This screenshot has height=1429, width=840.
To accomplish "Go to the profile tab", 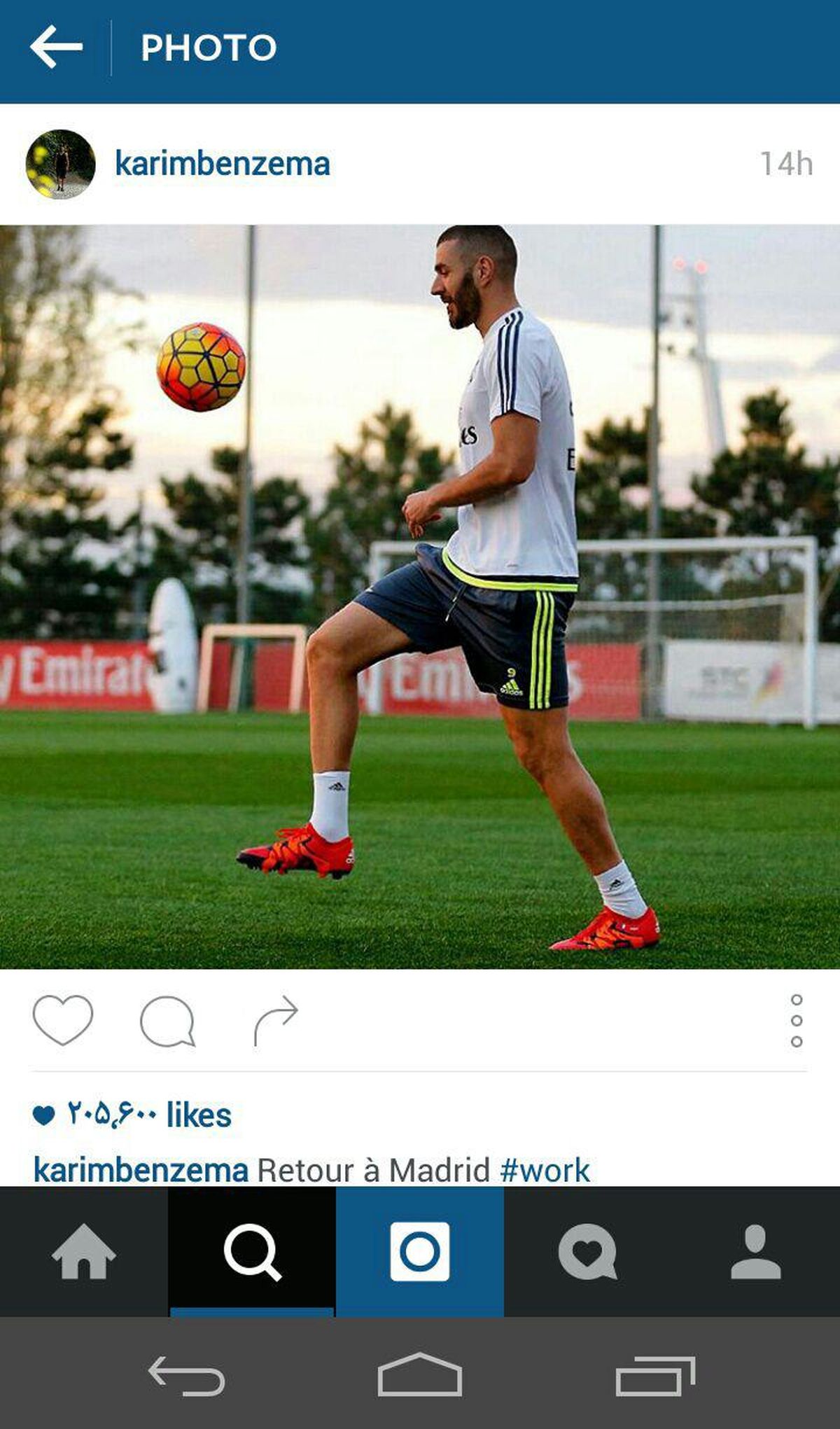I will 756,1251.
